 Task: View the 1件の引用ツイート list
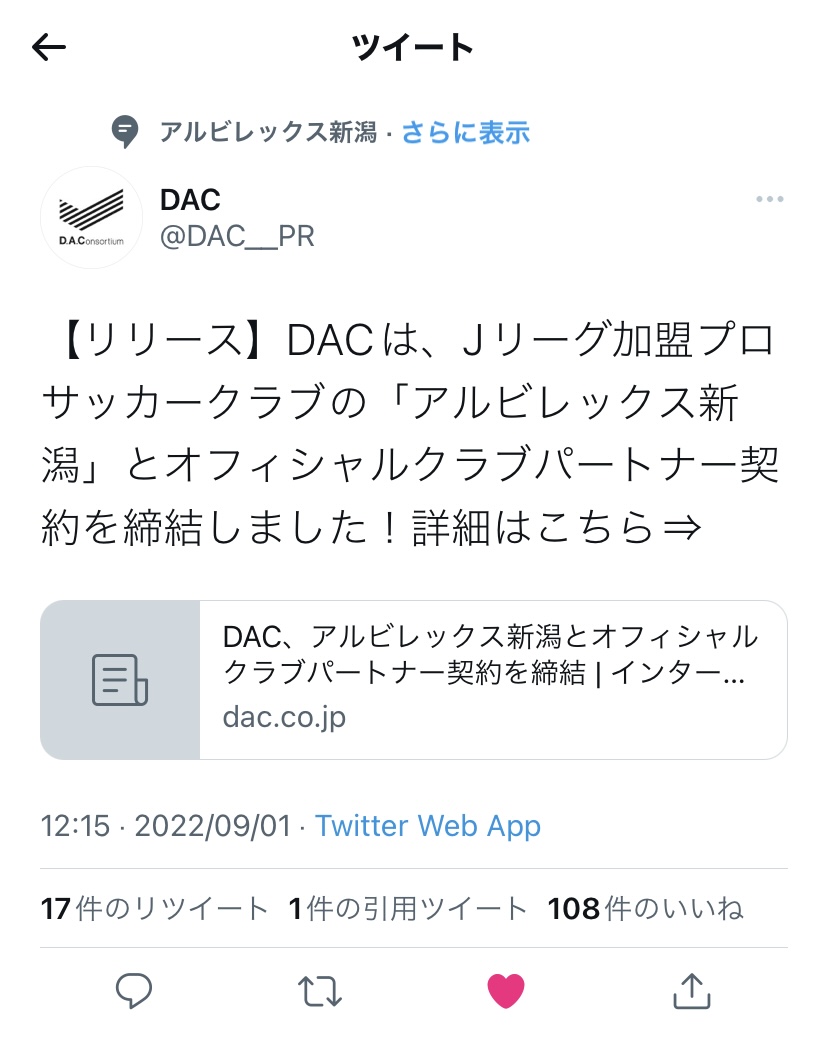pyautogui.click(x=408, y=908)
